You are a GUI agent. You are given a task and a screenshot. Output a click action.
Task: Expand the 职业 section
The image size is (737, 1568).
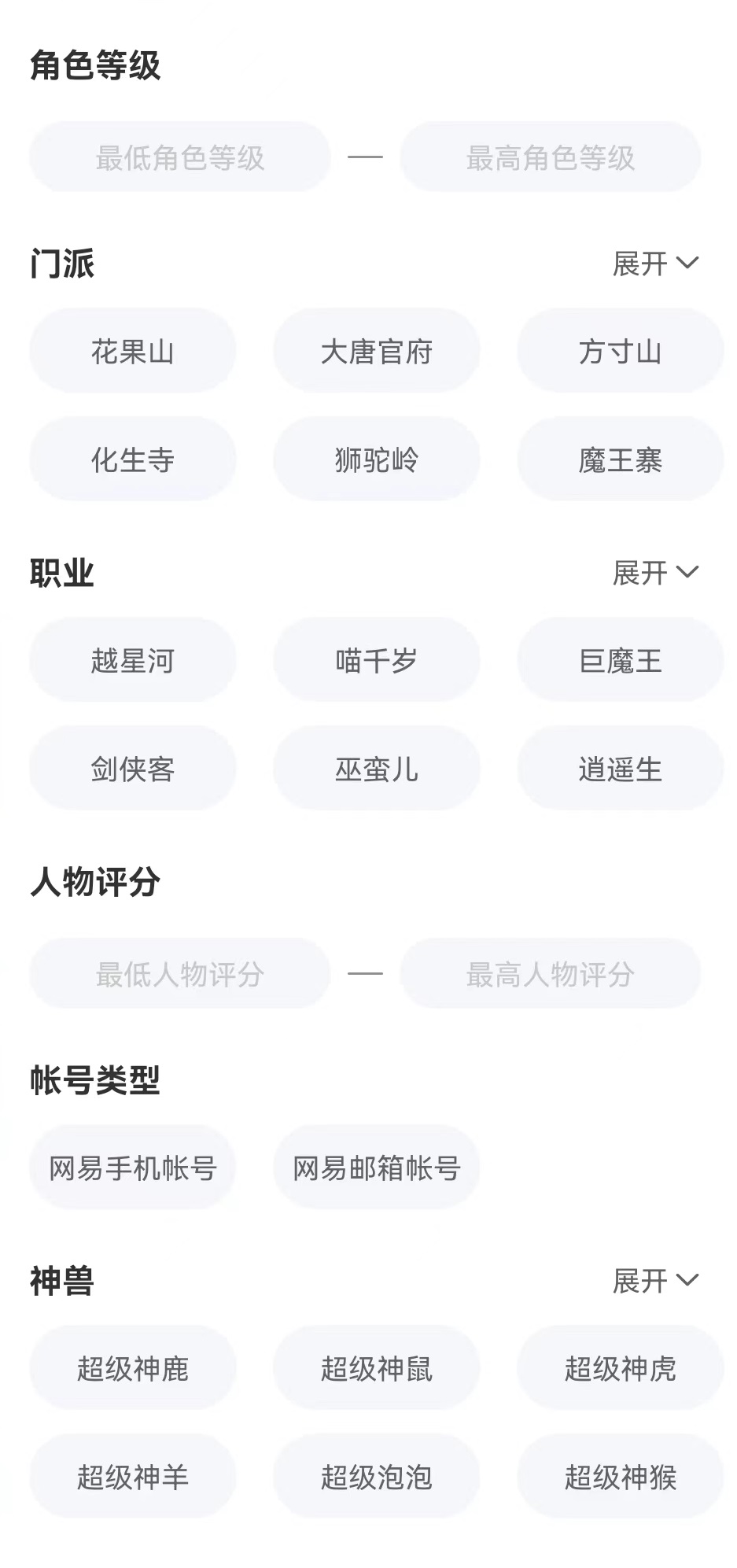[654, 573]
